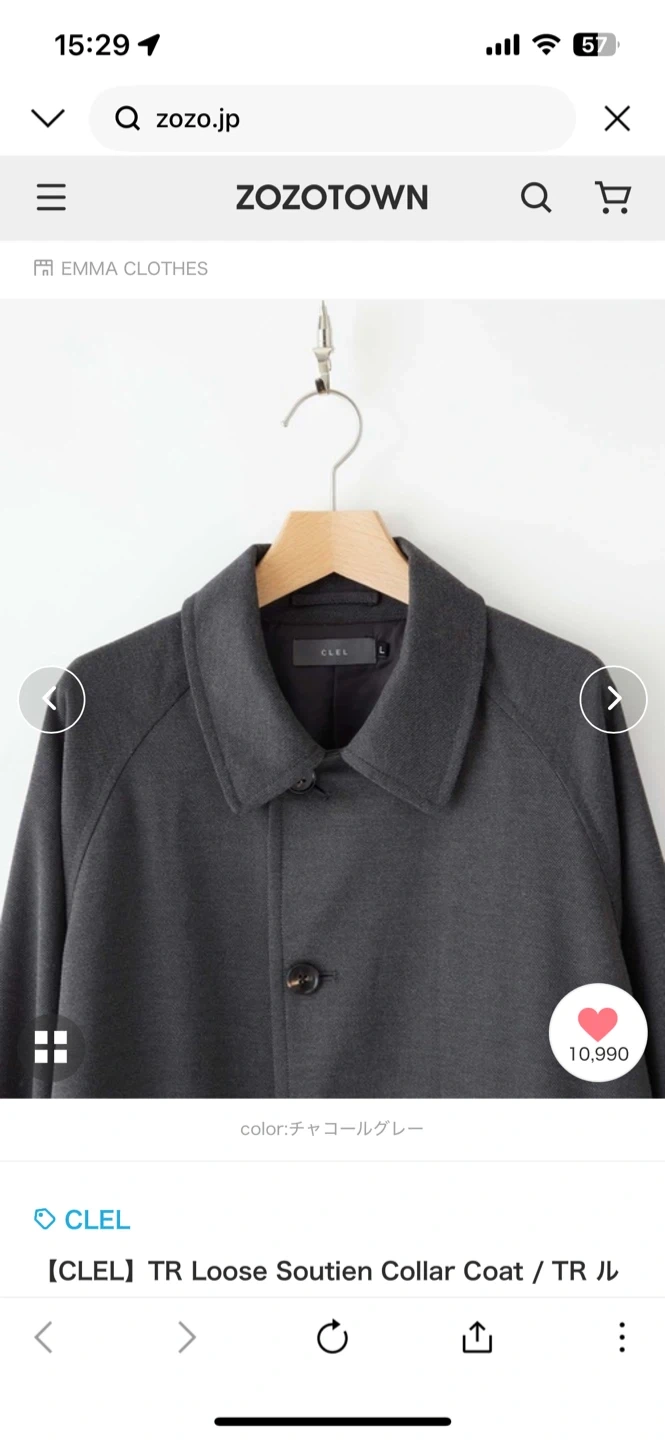Viewport: 665px width, 1440px height.
Task: Go back in the browser toolbar
Action: pyautogui.click(x=44, y=1337)
